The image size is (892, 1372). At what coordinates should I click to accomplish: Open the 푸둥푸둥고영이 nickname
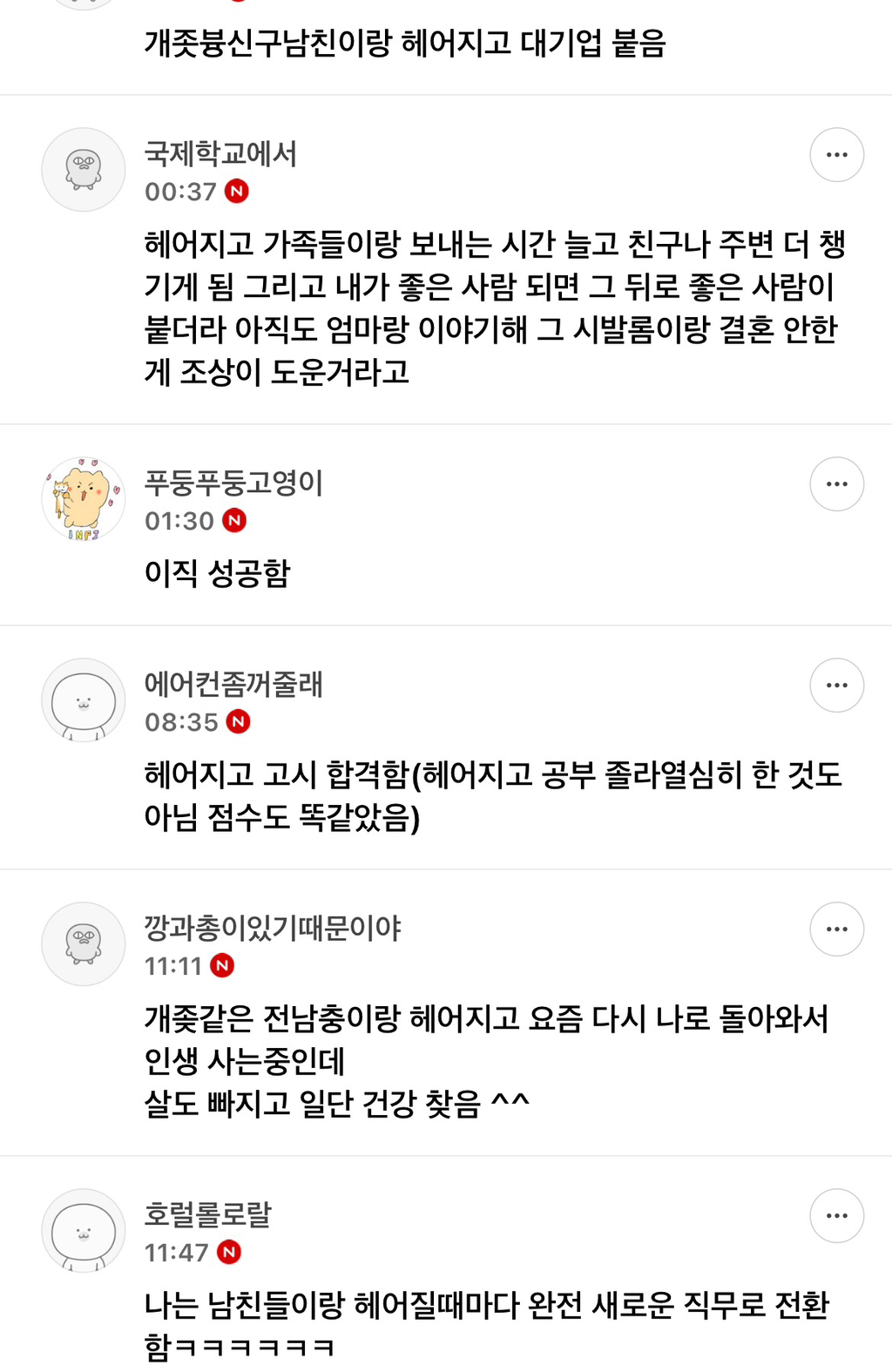click(233, 483)
